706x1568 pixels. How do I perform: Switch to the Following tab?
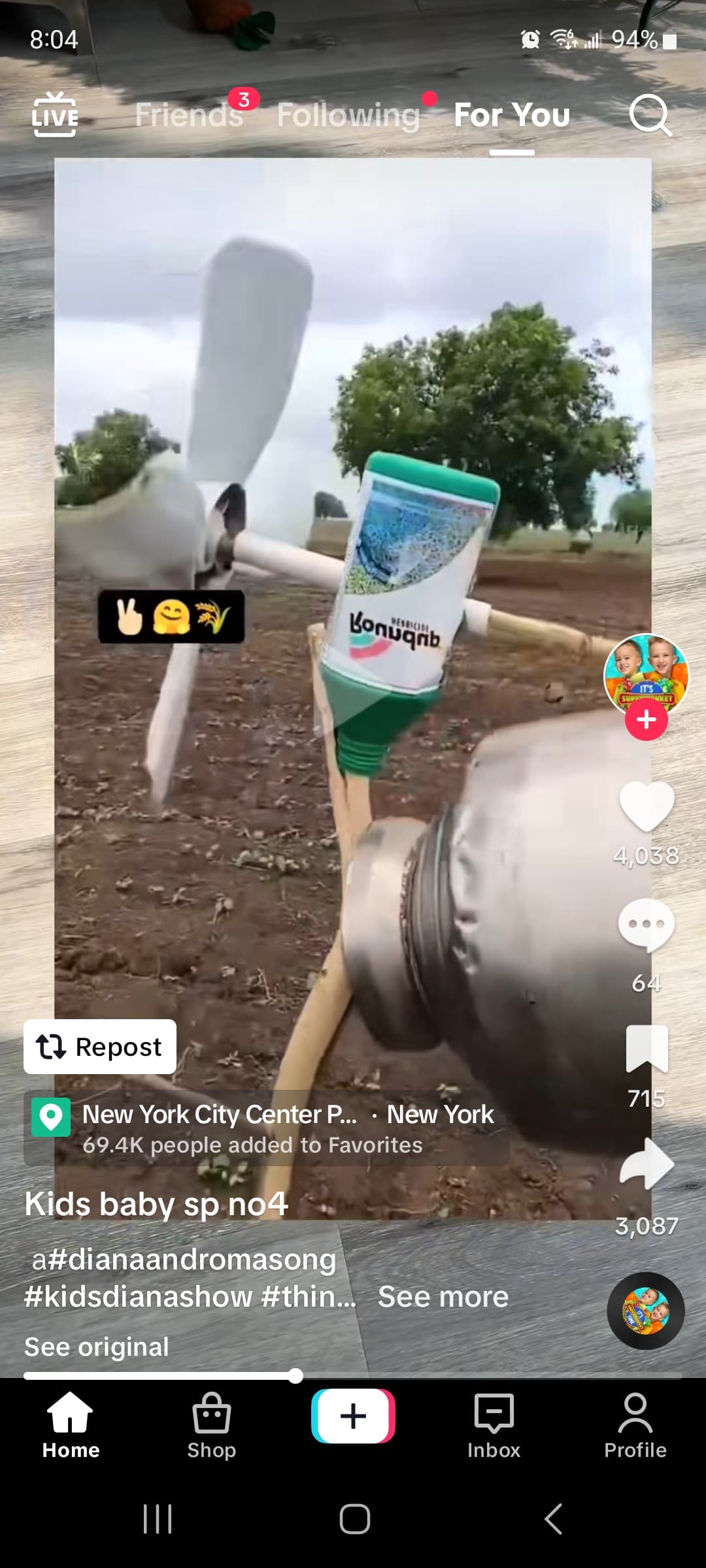(348, 115)
